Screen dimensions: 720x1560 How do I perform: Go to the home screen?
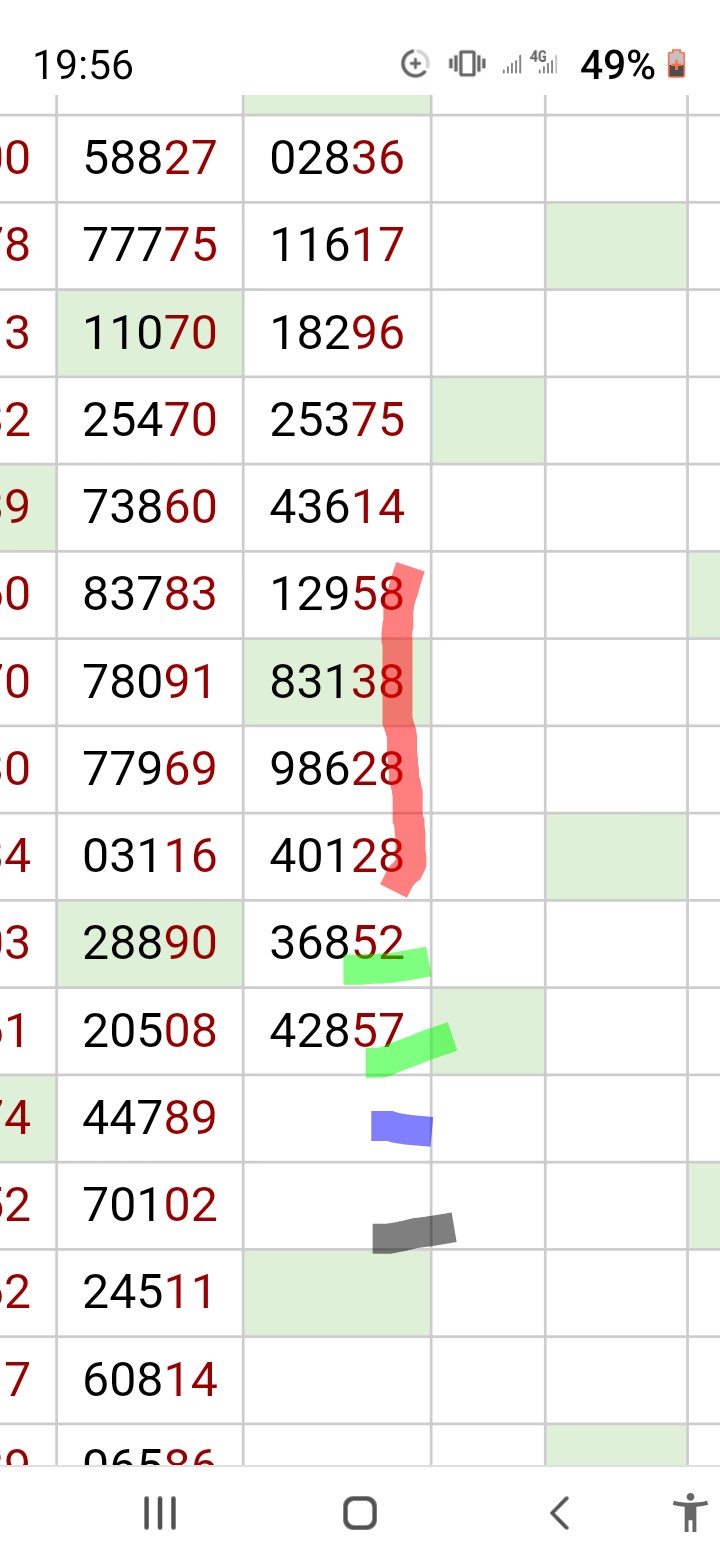click(x=360, y=1513)
